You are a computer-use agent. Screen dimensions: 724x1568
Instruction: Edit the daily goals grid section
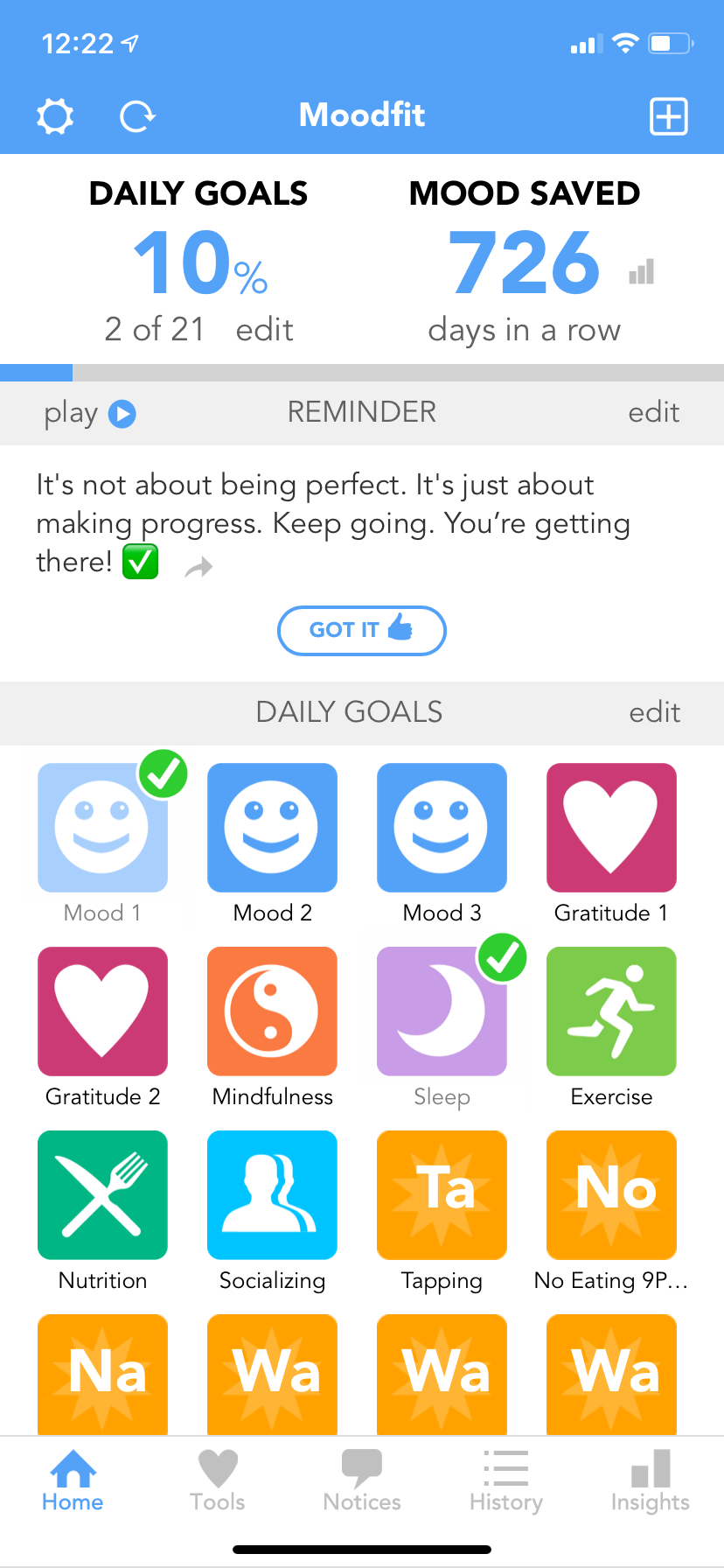654,712
